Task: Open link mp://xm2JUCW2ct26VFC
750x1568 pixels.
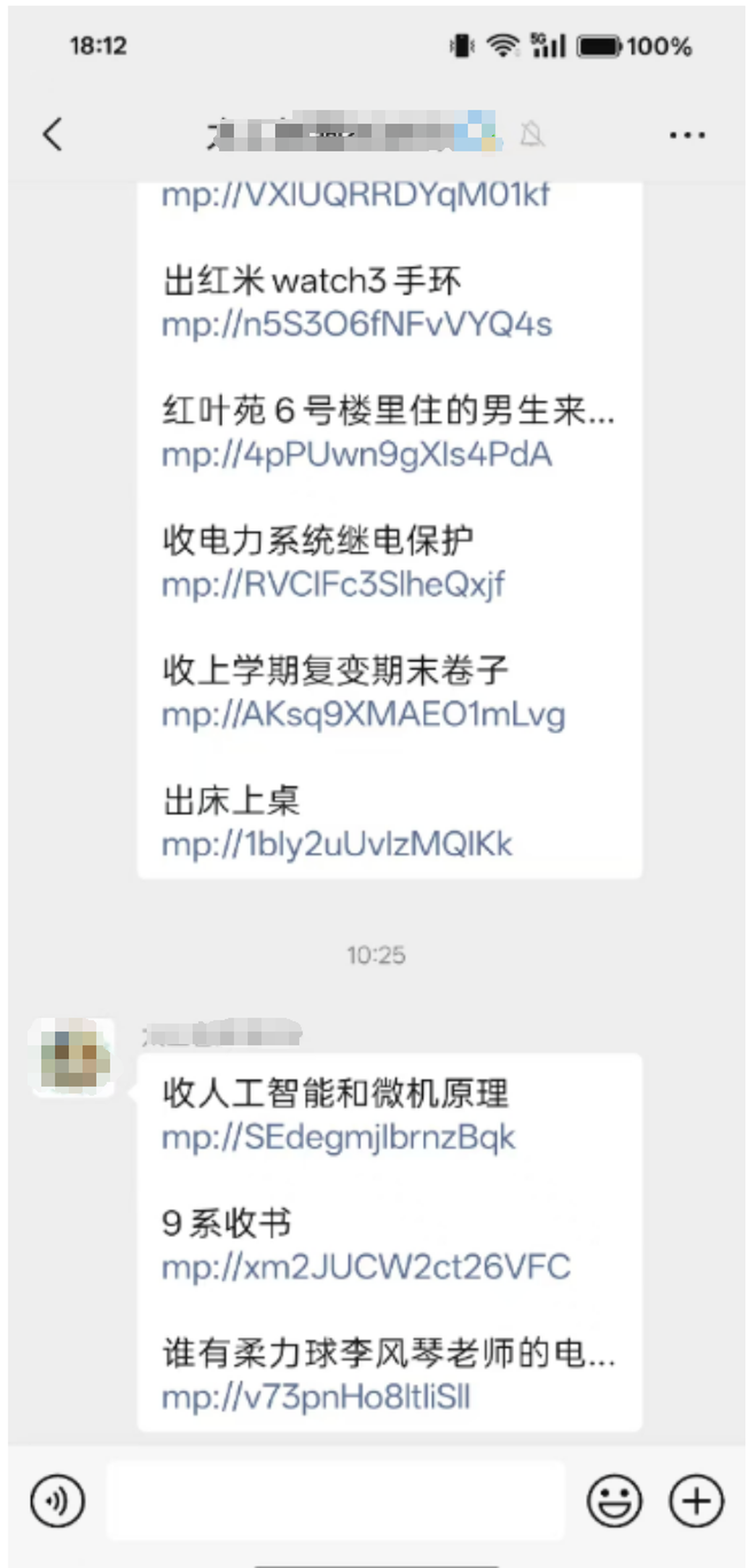Action: (x=366, y=1267)
